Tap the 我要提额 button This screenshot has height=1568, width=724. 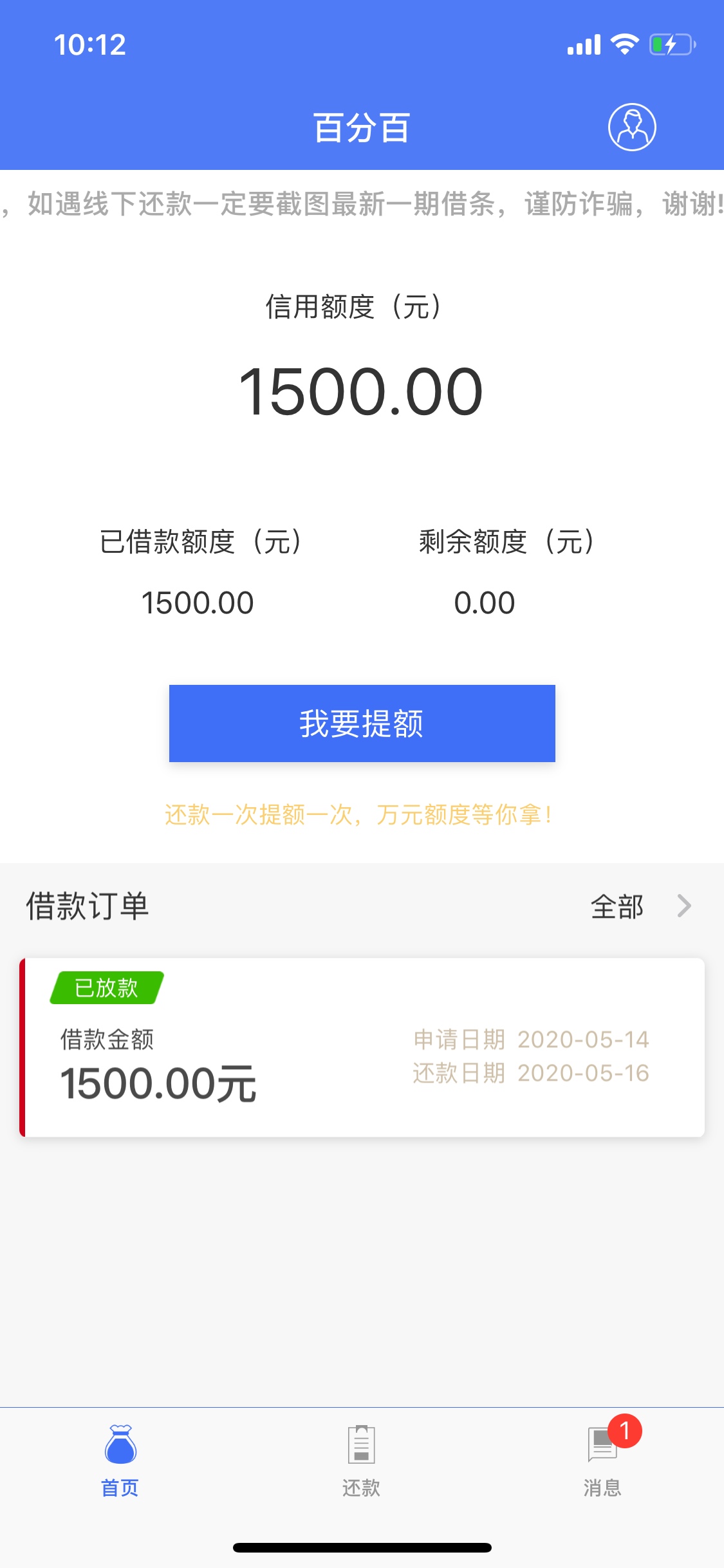tap(362, 723)
